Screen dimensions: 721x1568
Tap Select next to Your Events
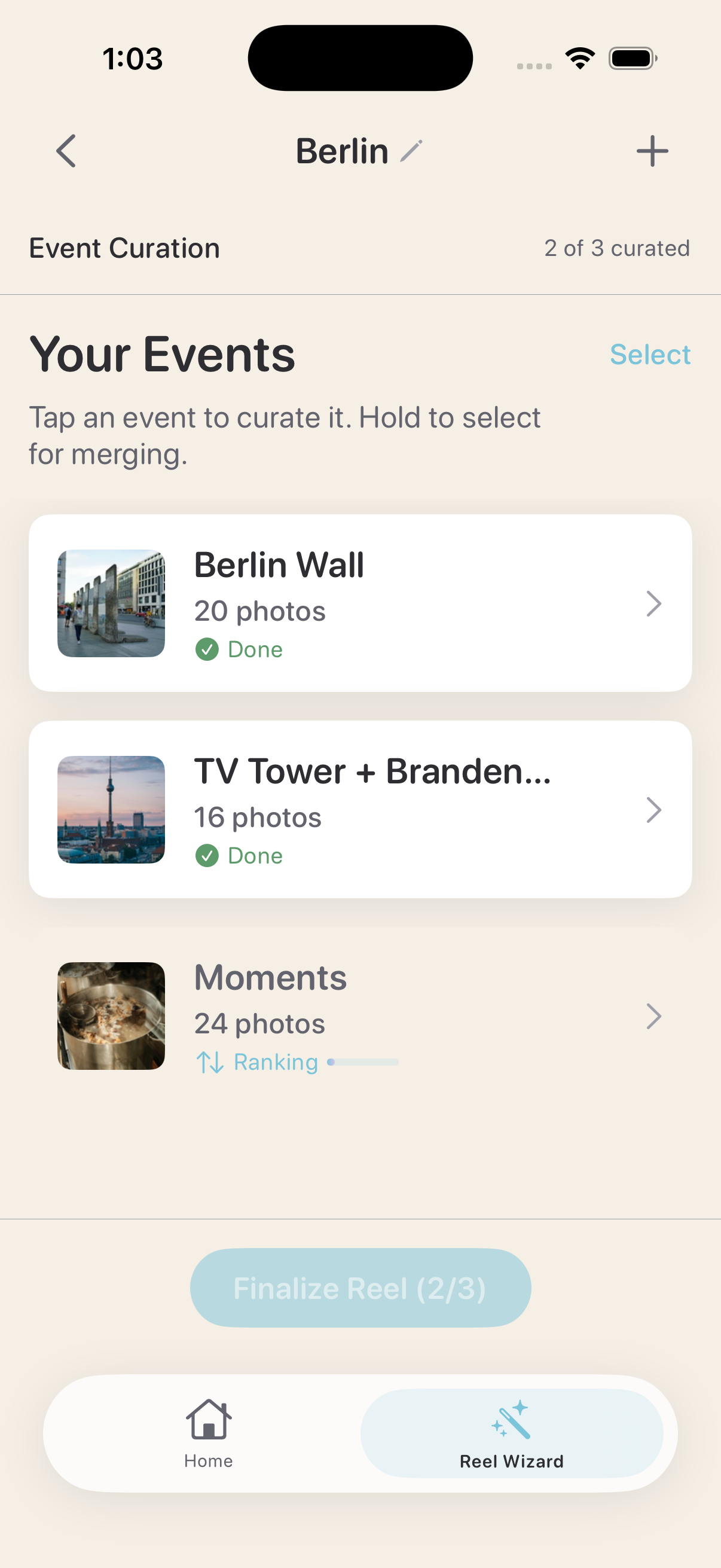[x=649, y=354]
